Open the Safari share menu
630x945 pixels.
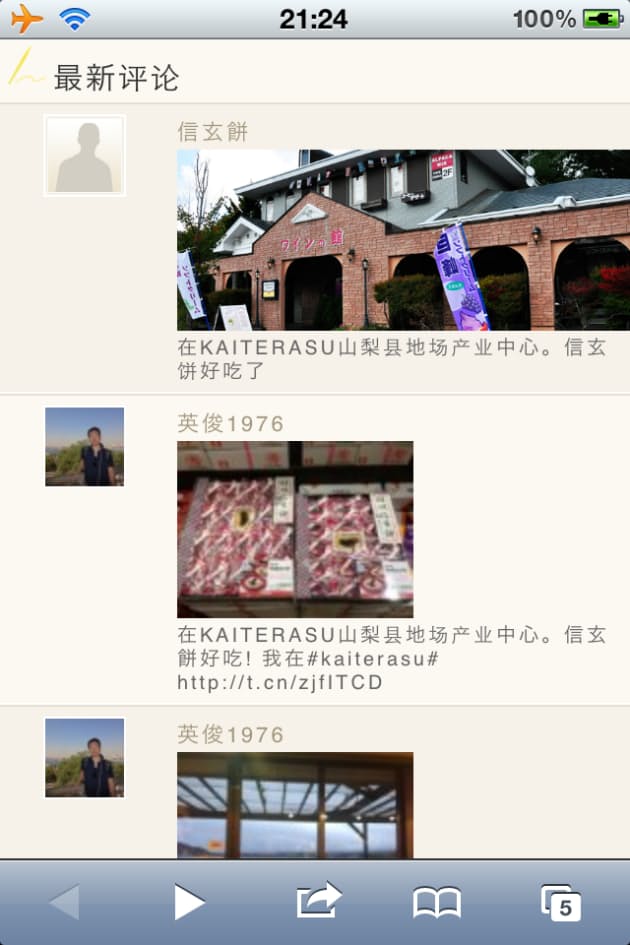coord(318,902)
